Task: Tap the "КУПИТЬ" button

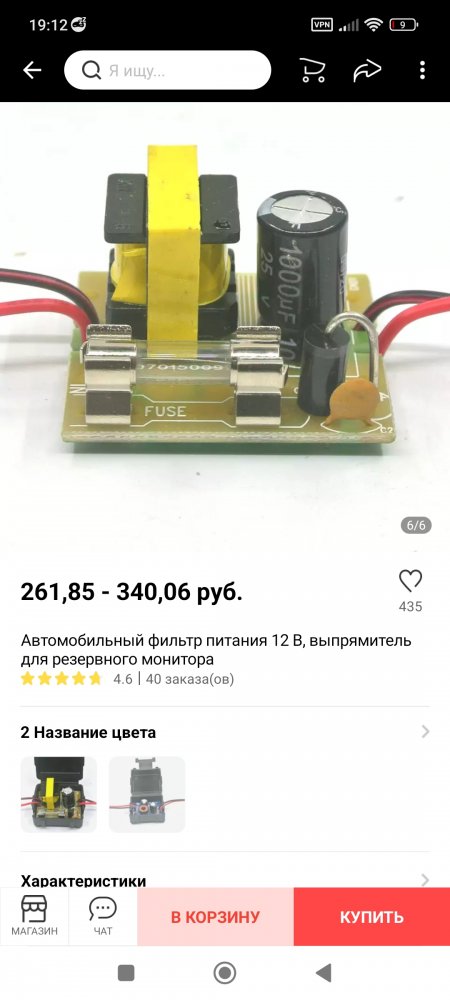Action: click(372, 917)
